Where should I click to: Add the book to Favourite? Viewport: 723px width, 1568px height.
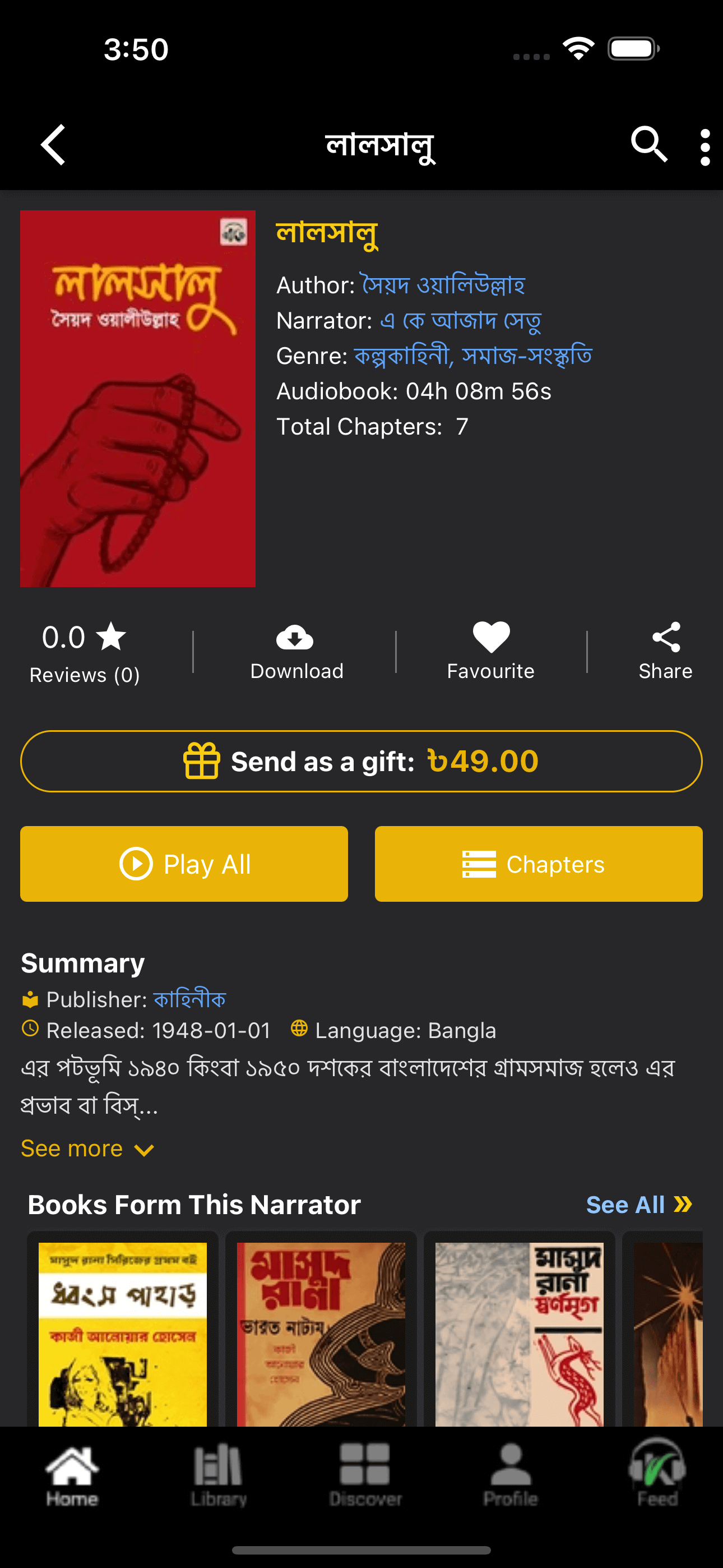pyautogui.click(x=490, y=651)
